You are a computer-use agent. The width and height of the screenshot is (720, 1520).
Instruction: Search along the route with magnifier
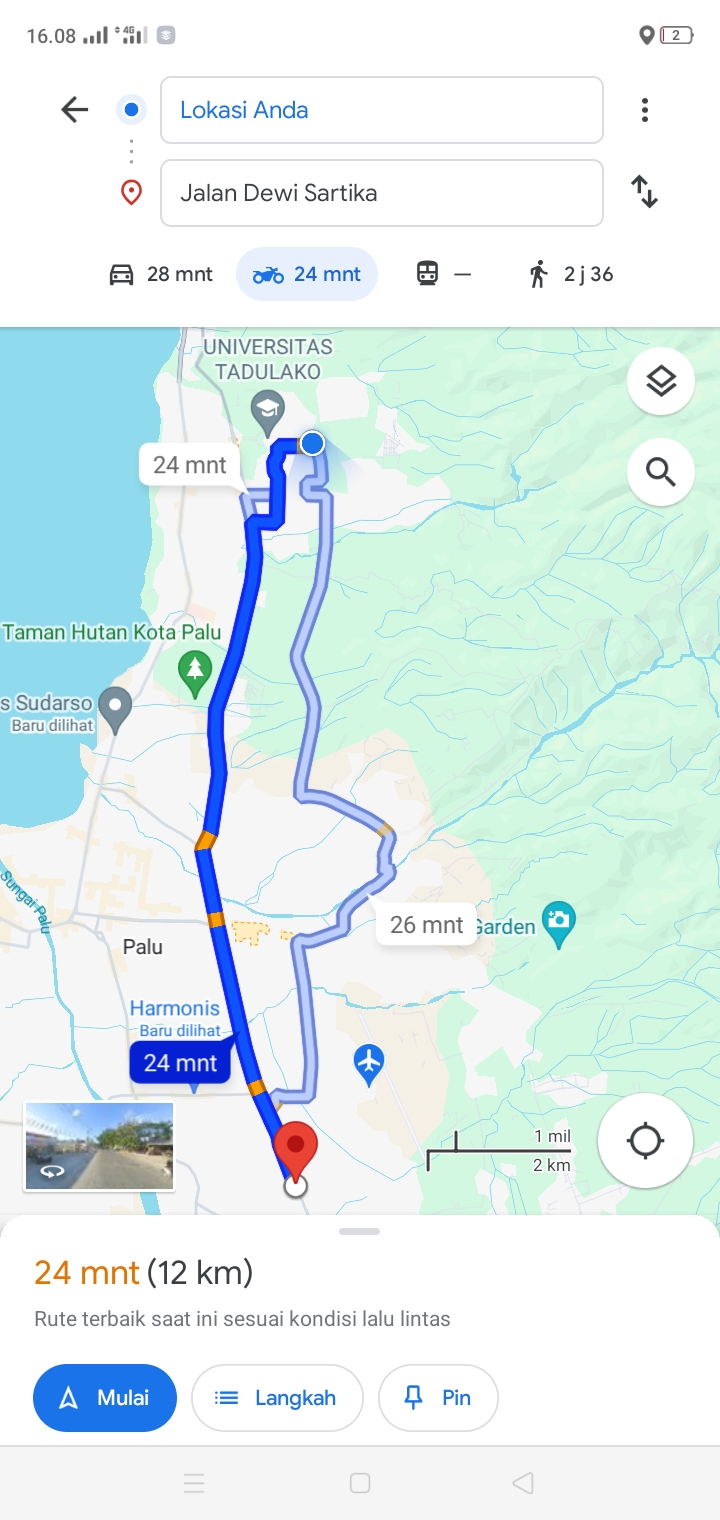click(661, 471)
